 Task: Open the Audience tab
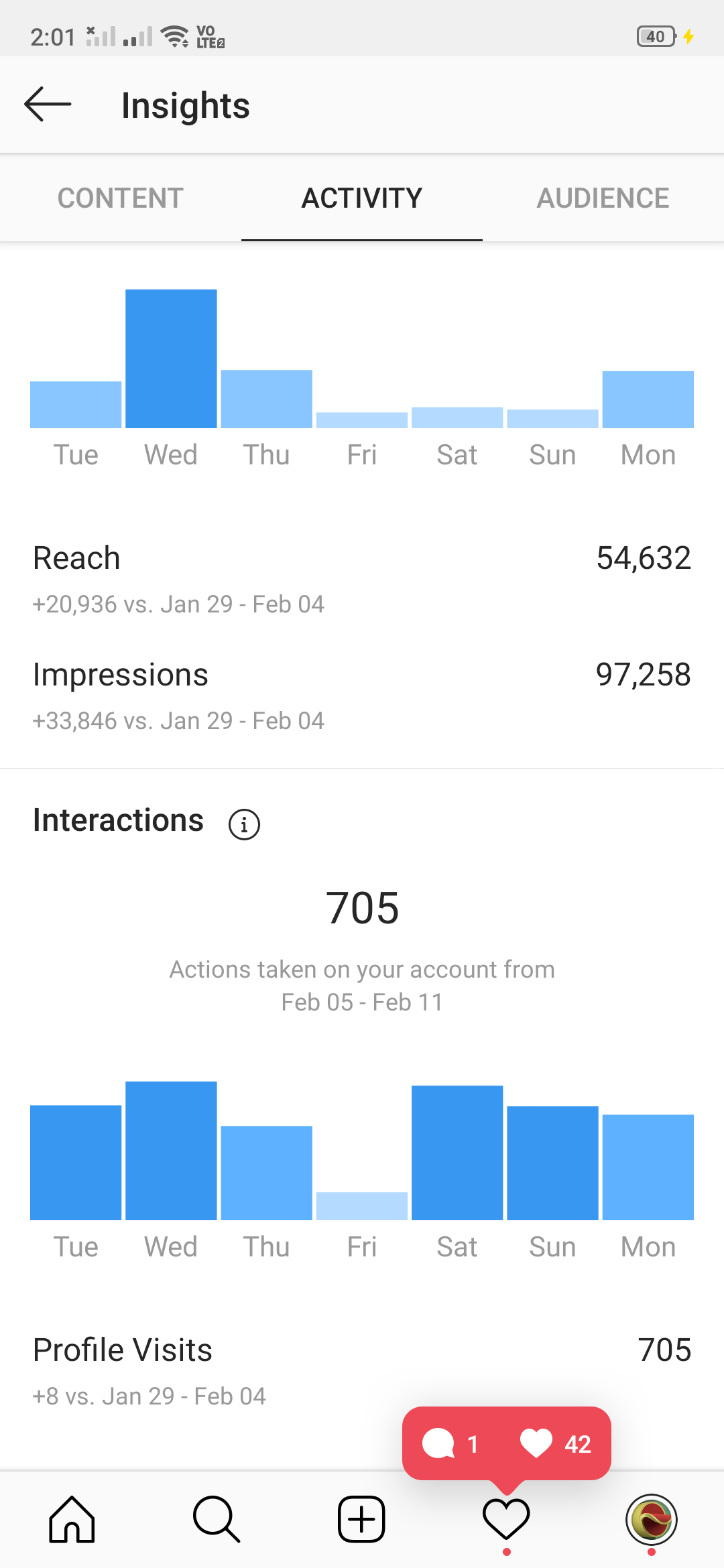point(603,198)
